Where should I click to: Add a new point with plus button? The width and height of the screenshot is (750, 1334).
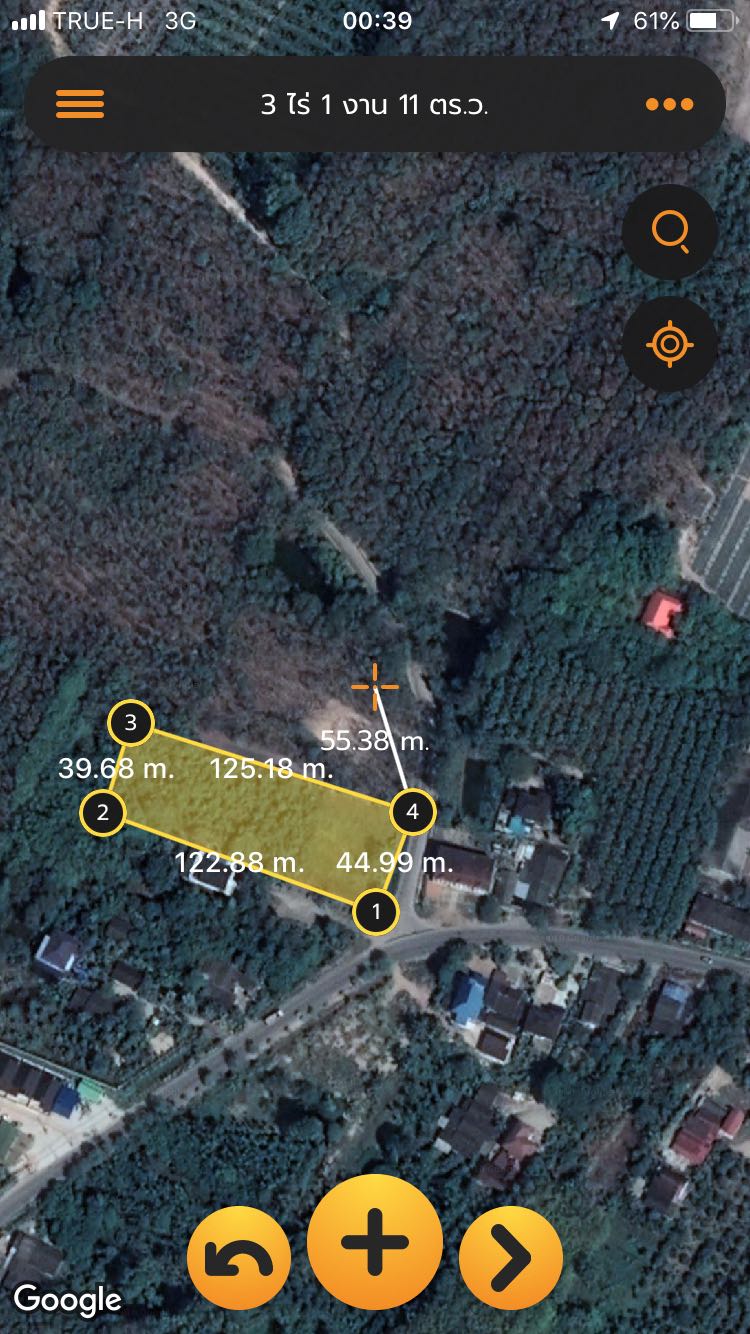click(x=375, y=1242)
